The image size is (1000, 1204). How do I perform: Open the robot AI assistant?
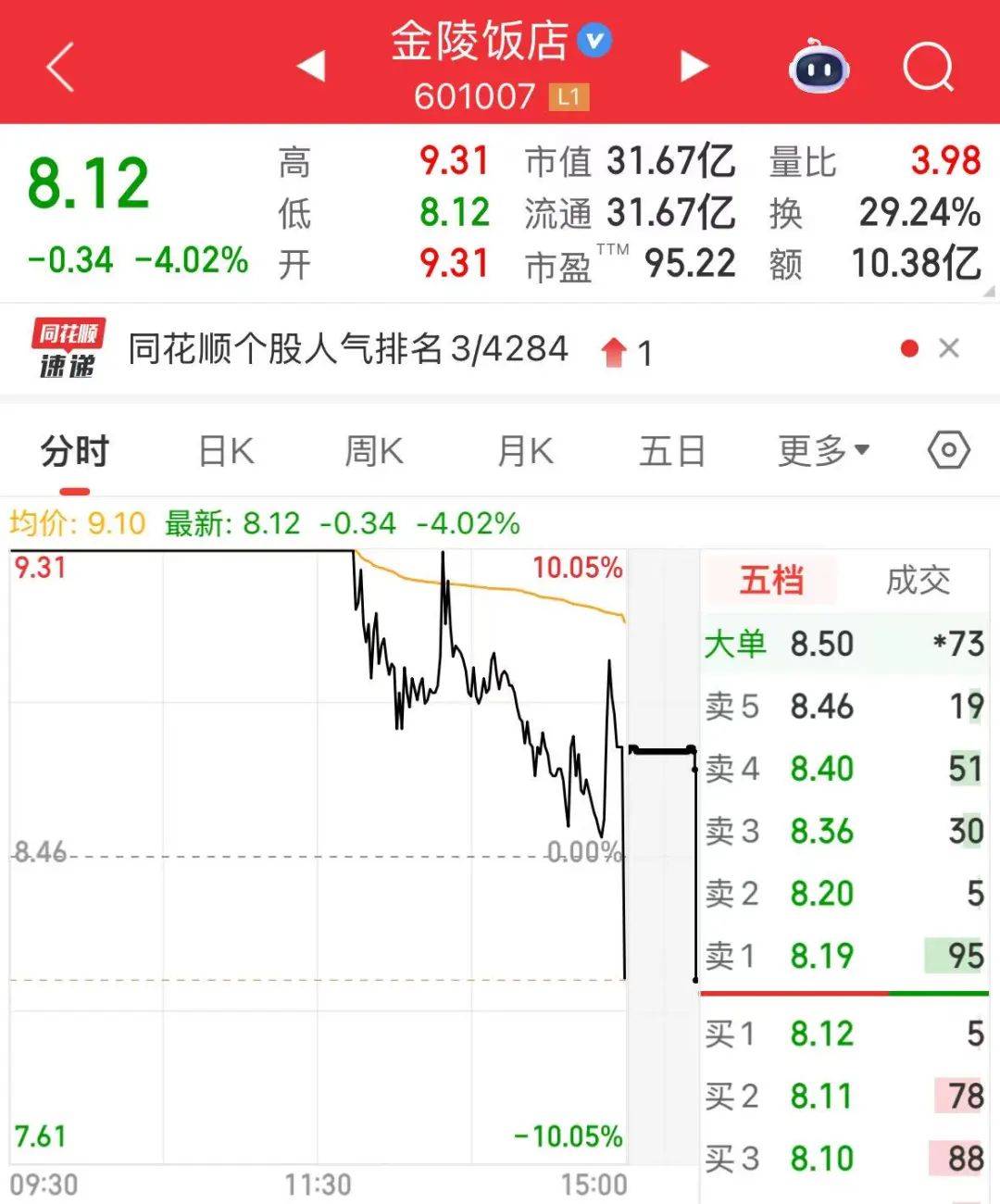(819, 68)
